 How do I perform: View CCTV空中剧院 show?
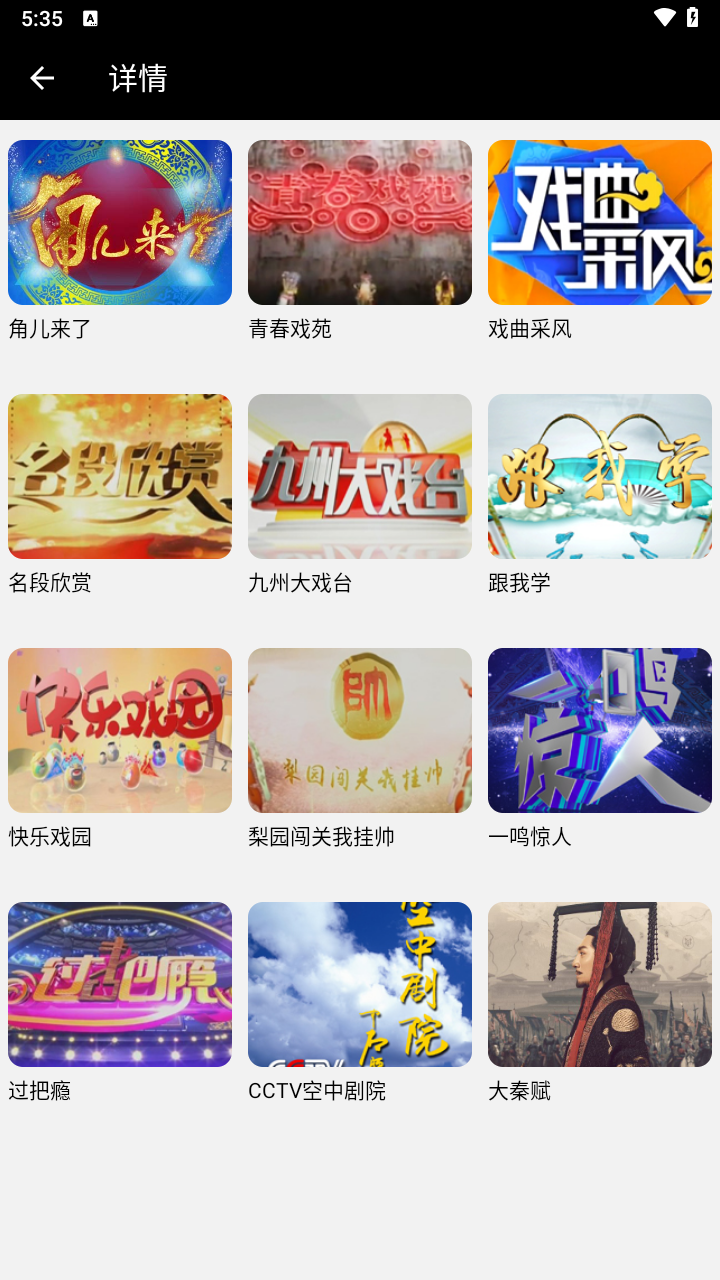point(360,985)
